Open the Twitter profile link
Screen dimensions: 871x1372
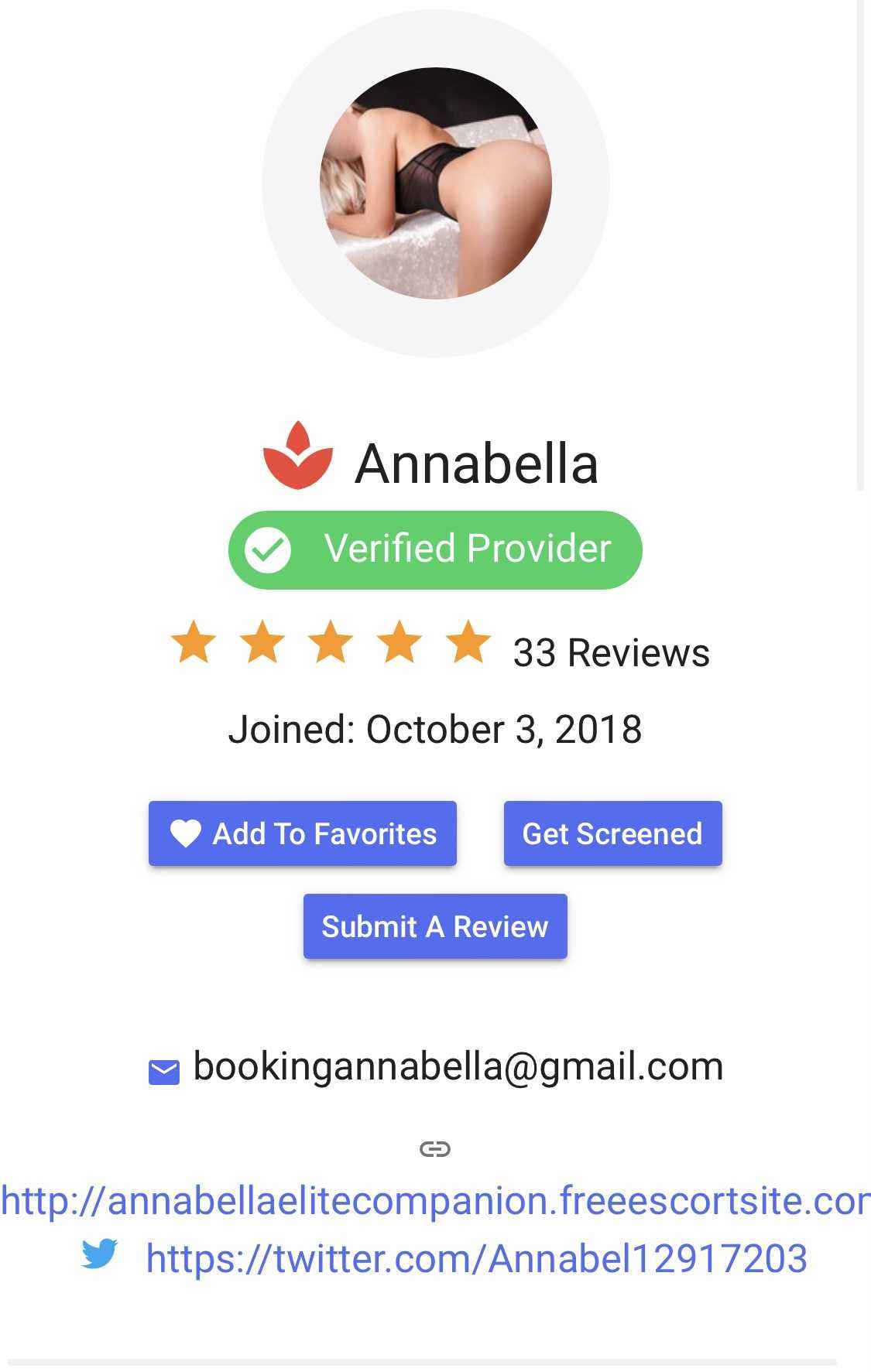pyautogui.click(x=476, y=1257)
